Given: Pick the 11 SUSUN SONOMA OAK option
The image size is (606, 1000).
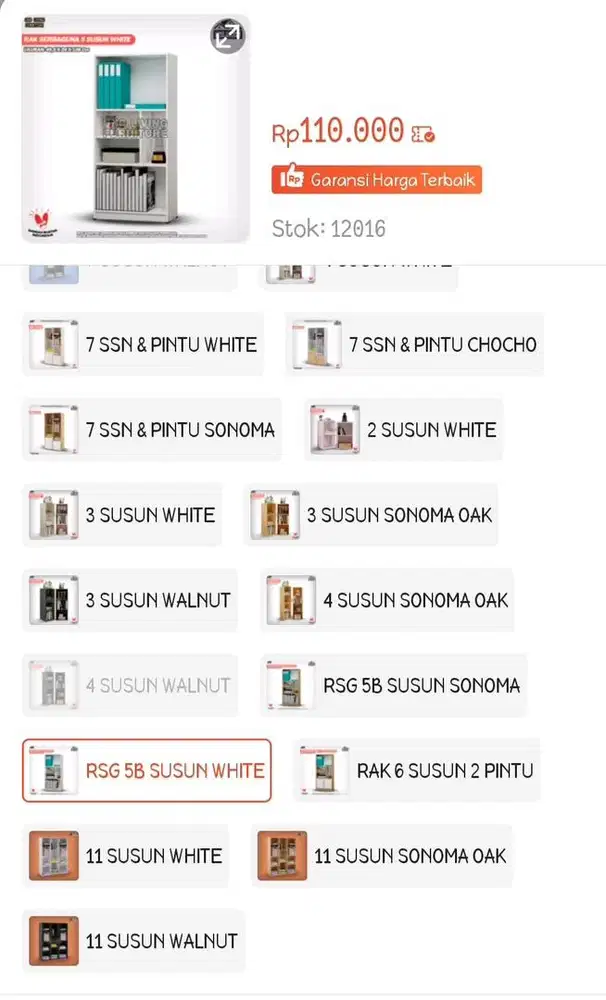Looking at the screenshot, I should (381, 856).
